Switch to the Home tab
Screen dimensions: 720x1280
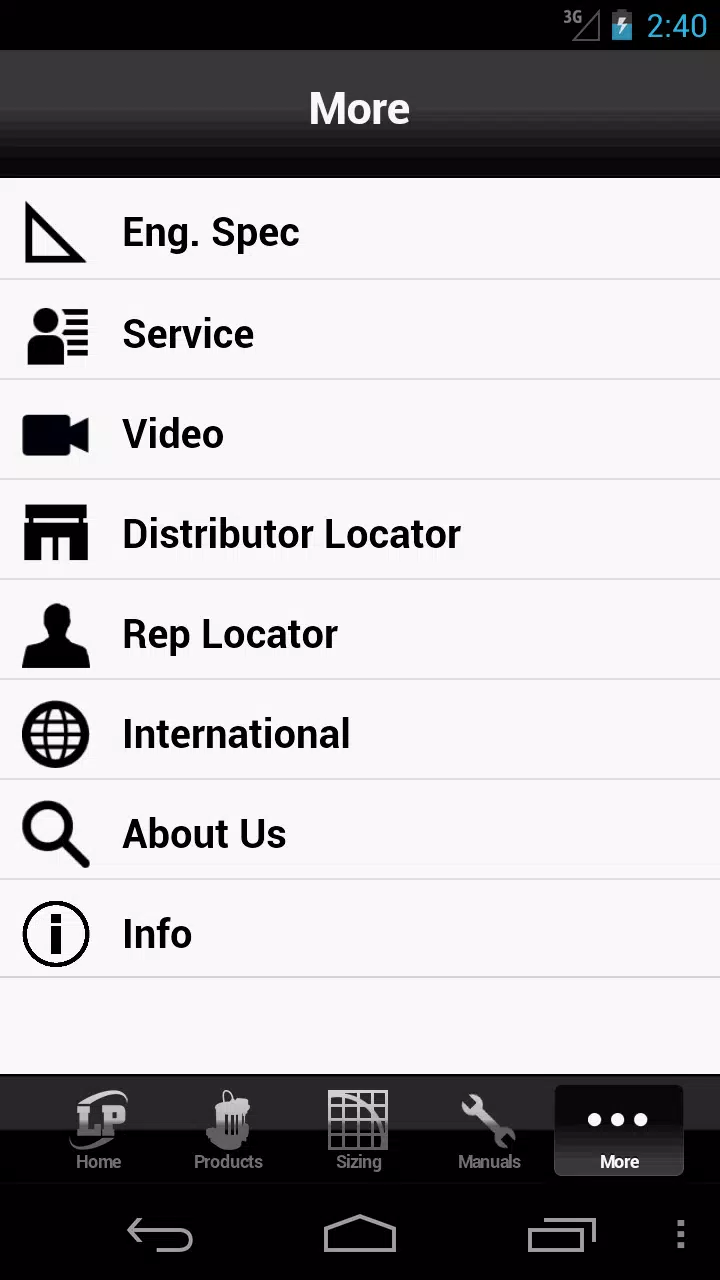[x=99, y=1130]
